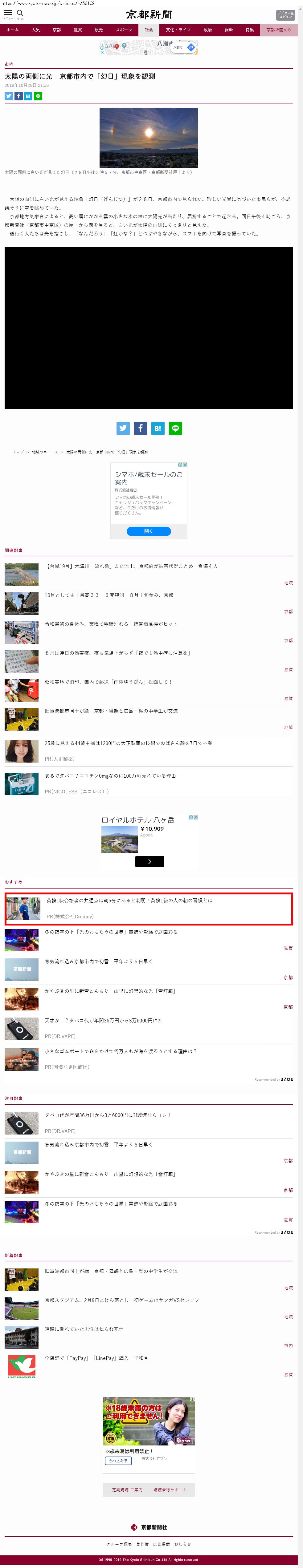Screen dimensions: 303x1568
Task: Open the スポーツ nav tab
Action: click(124, 29)
